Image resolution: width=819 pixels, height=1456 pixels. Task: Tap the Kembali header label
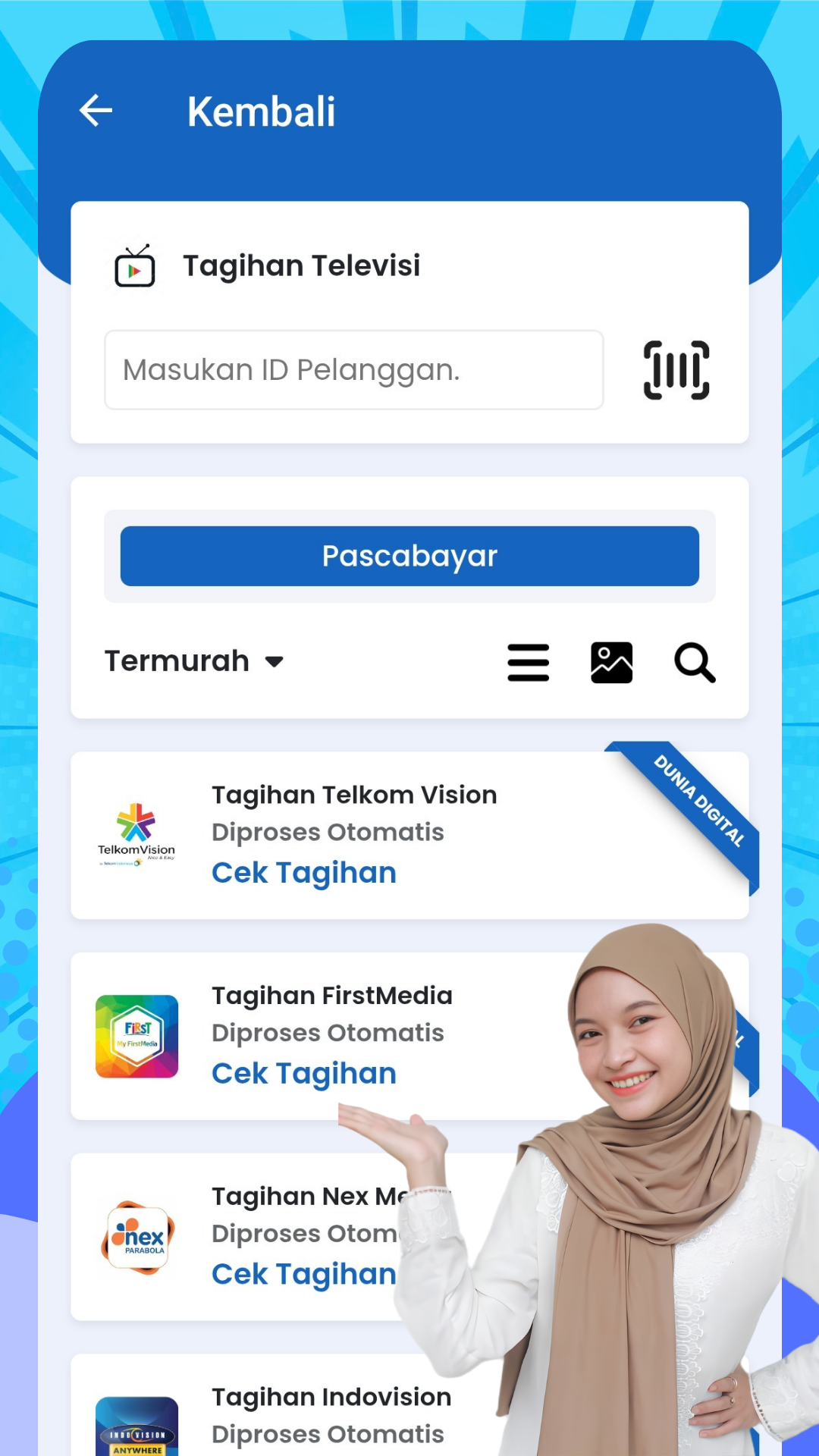(262, 111)
